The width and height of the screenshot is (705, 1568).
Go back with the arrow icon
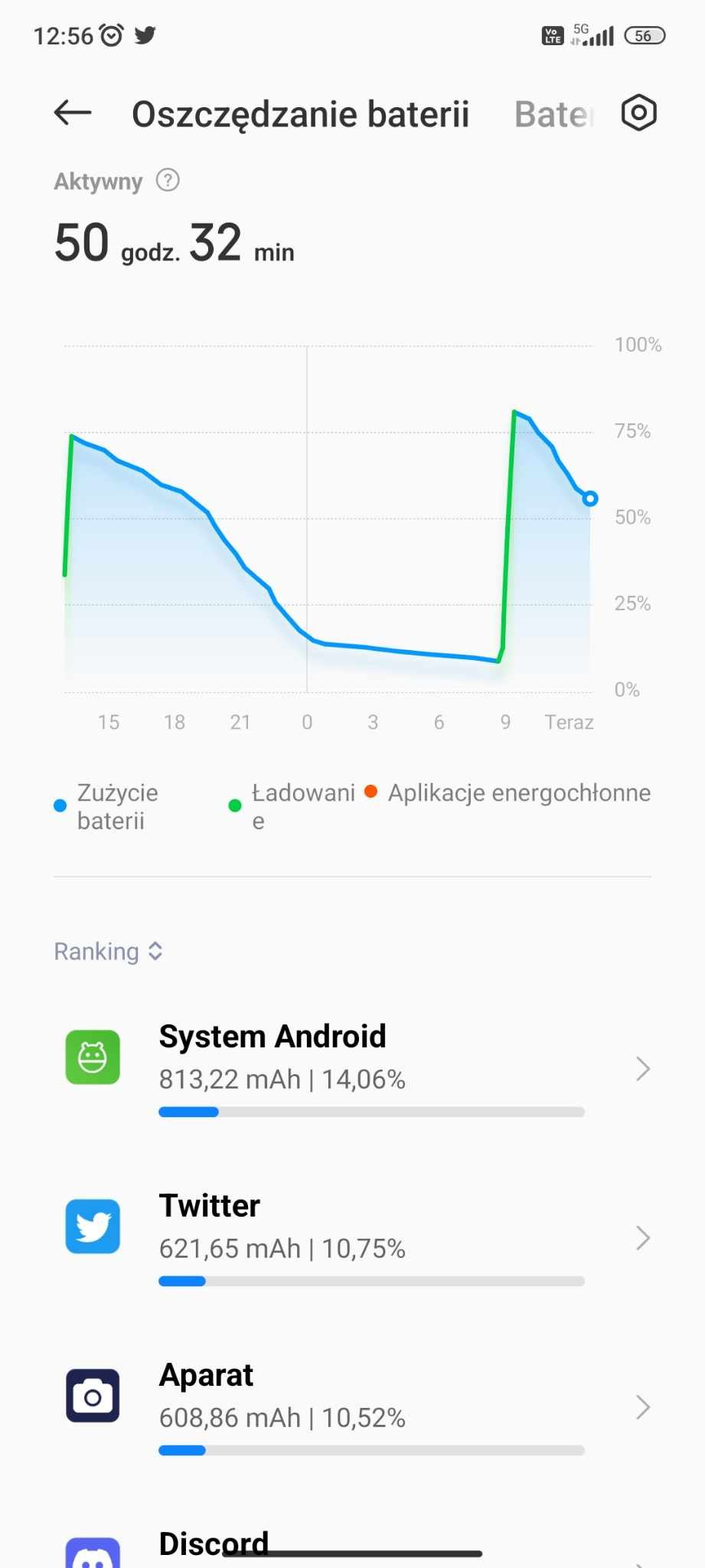[73, 113]
